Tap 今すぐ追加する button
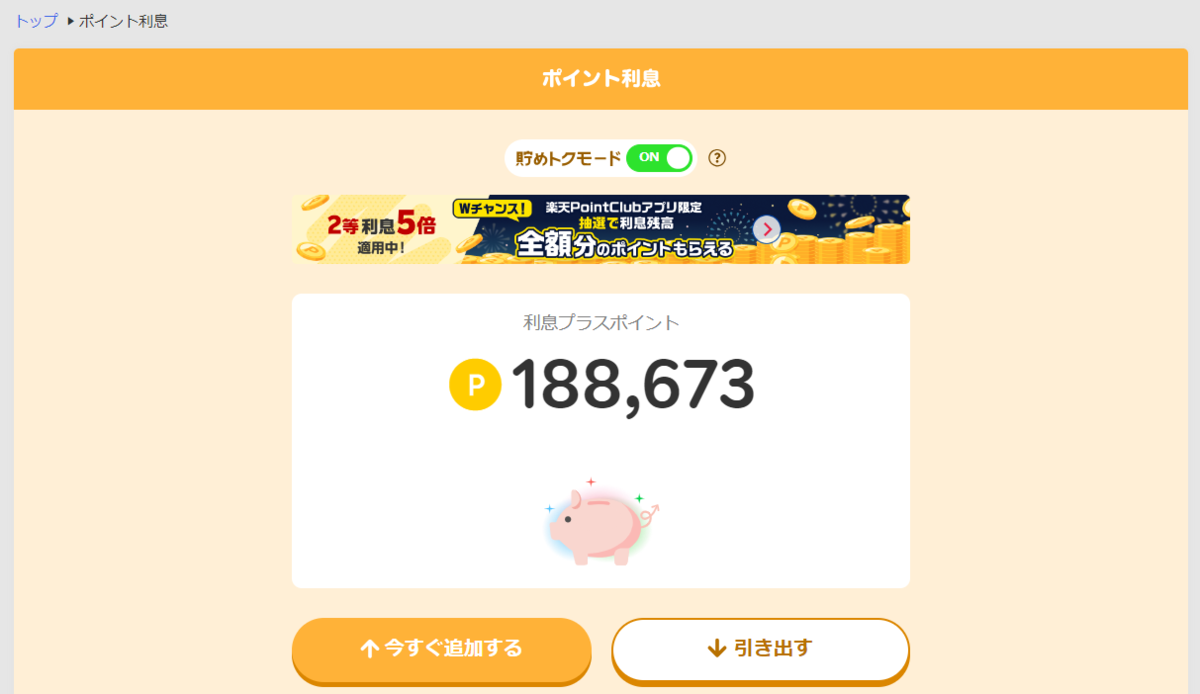Viewport: 1200px width, 694px height. tap(441, 648)
